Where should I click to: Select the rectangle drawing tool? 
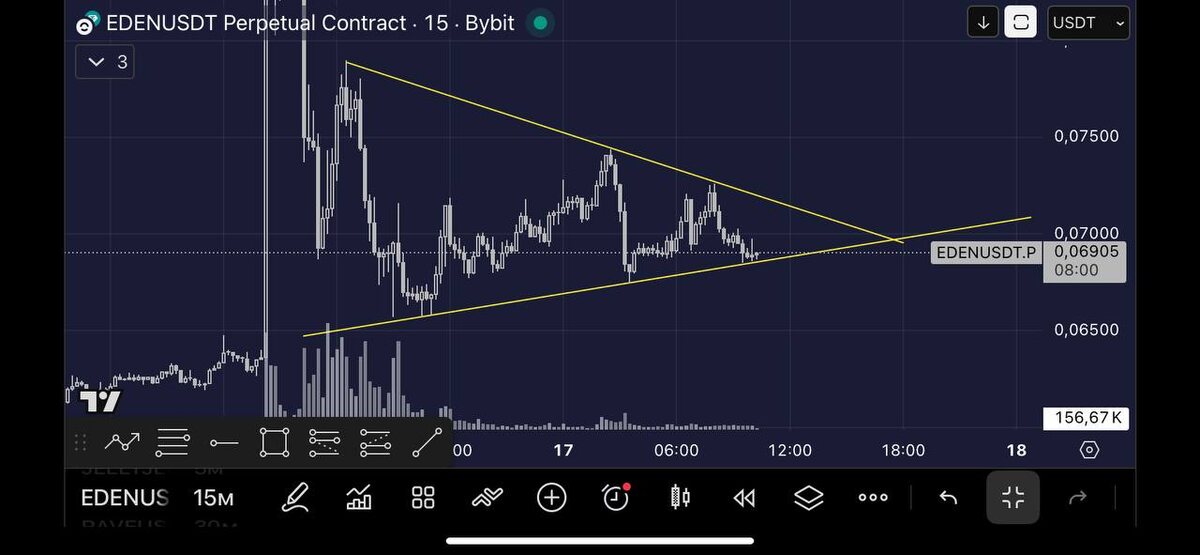274,442
